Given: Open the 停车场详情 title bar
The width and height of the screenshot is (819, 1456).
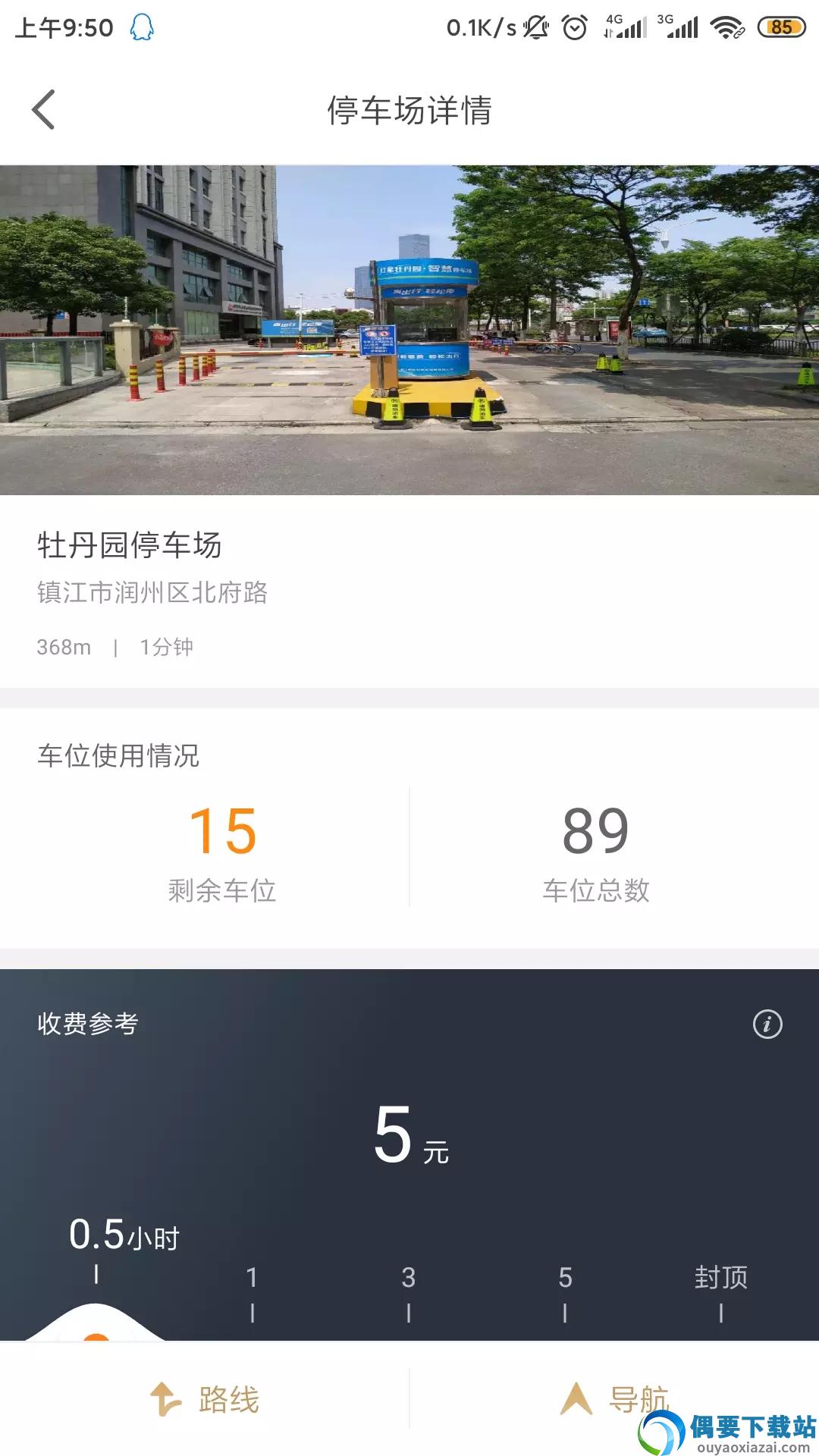Looking at the screenshot, I should [x=409, y=110].
